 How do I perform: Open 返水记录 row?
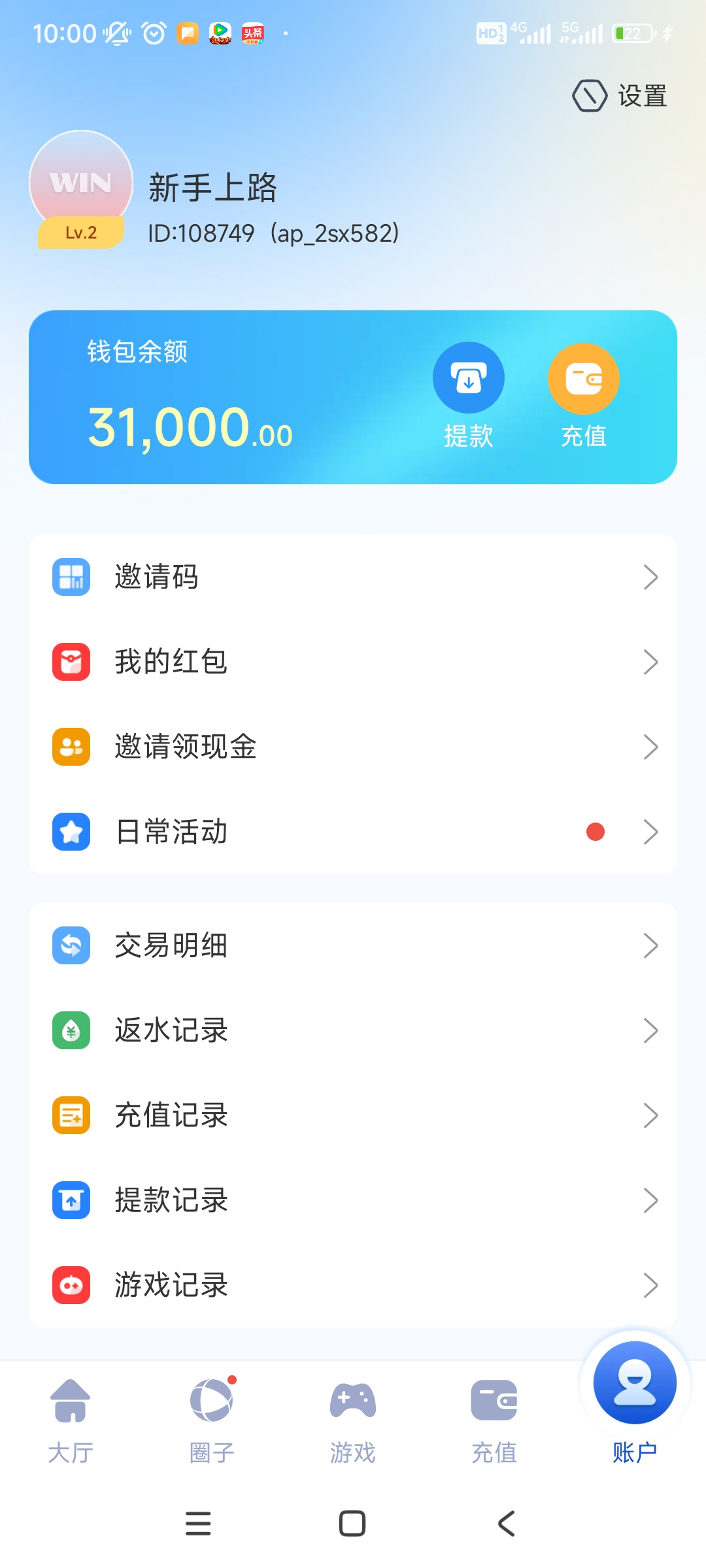click(x=353, y=1030)
